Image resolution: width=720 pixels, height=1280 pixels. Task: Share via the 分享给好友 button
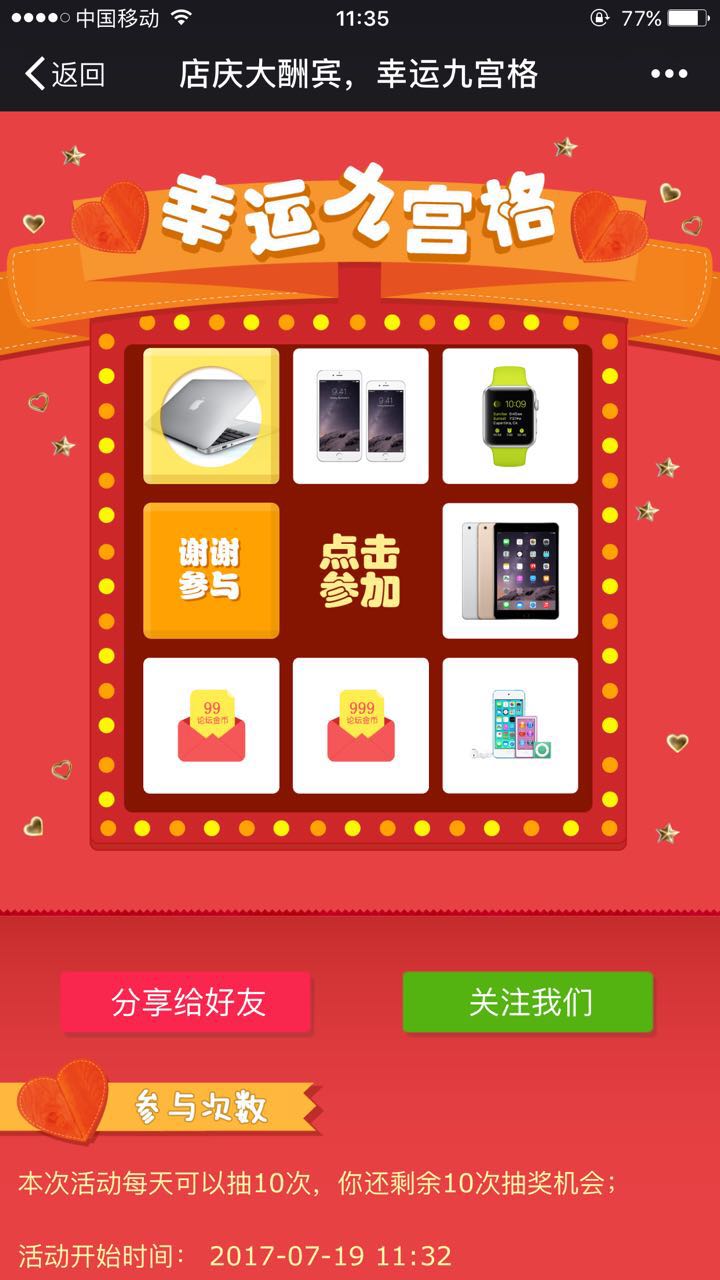[x=186, y=1002]
